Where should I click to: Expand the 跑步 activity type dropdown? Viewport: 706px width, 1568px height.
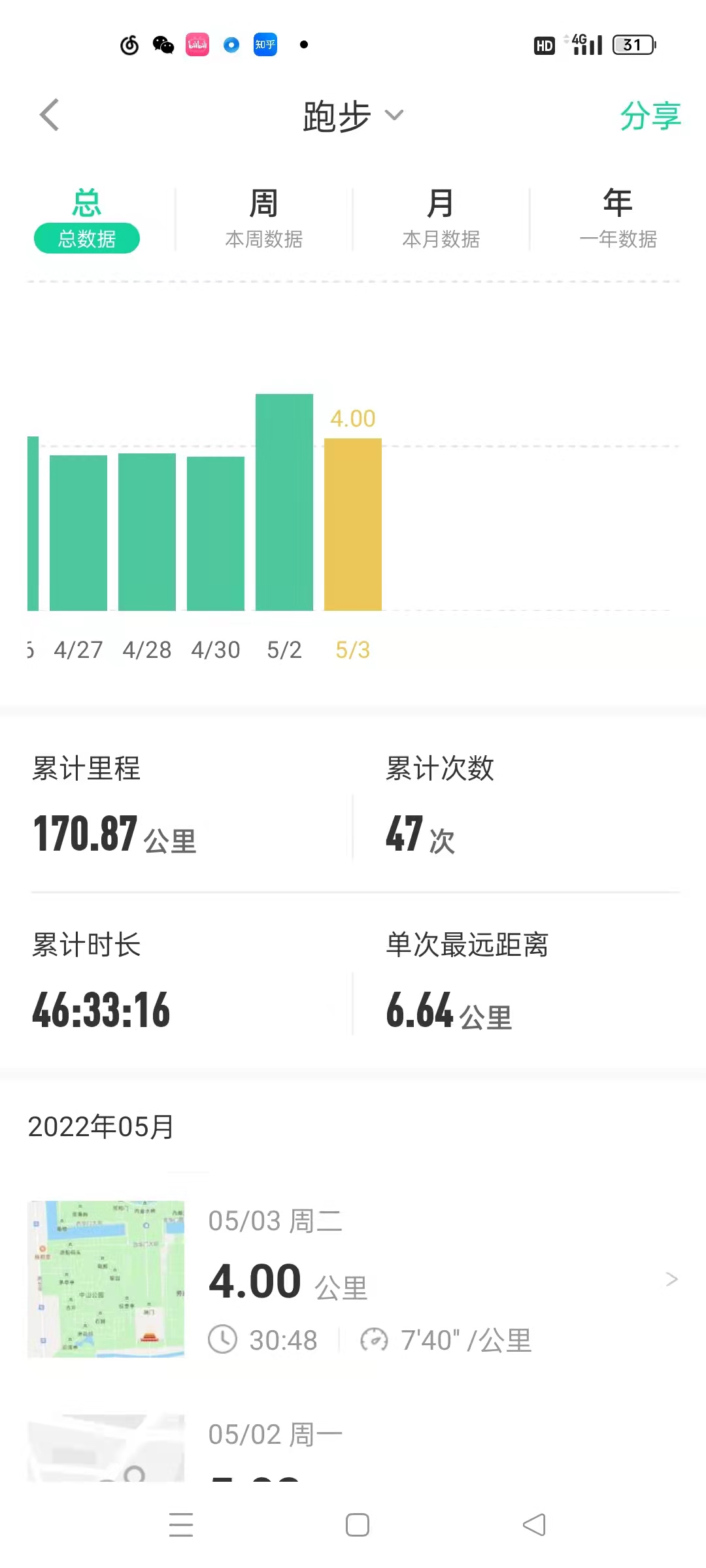pyautogui.click(x=353, y=116)
